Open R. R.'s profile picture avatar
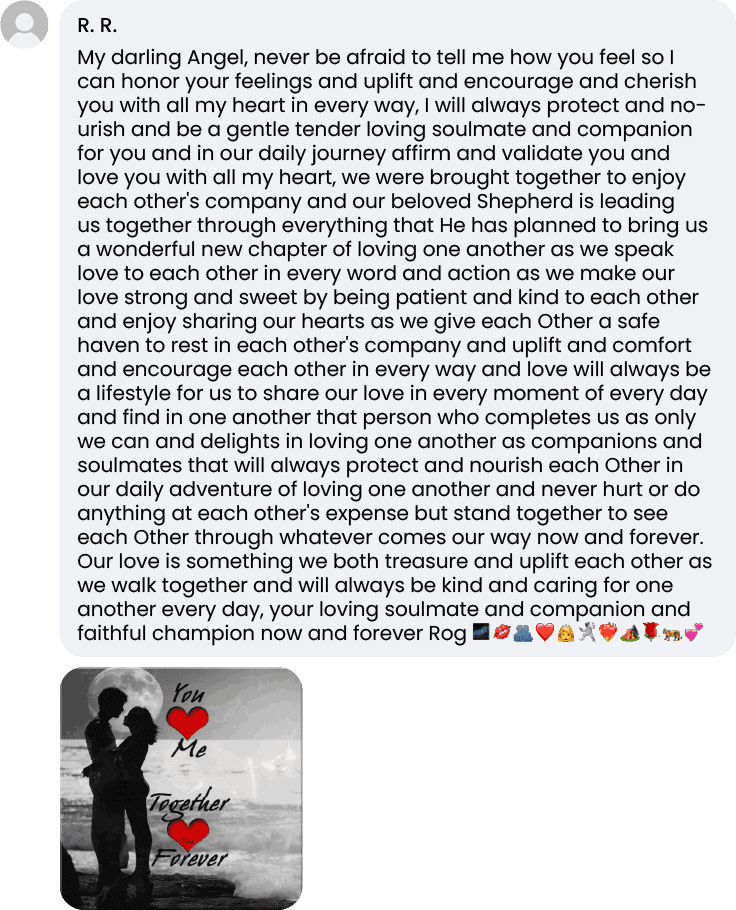736x910 pixels. (25, 24)
